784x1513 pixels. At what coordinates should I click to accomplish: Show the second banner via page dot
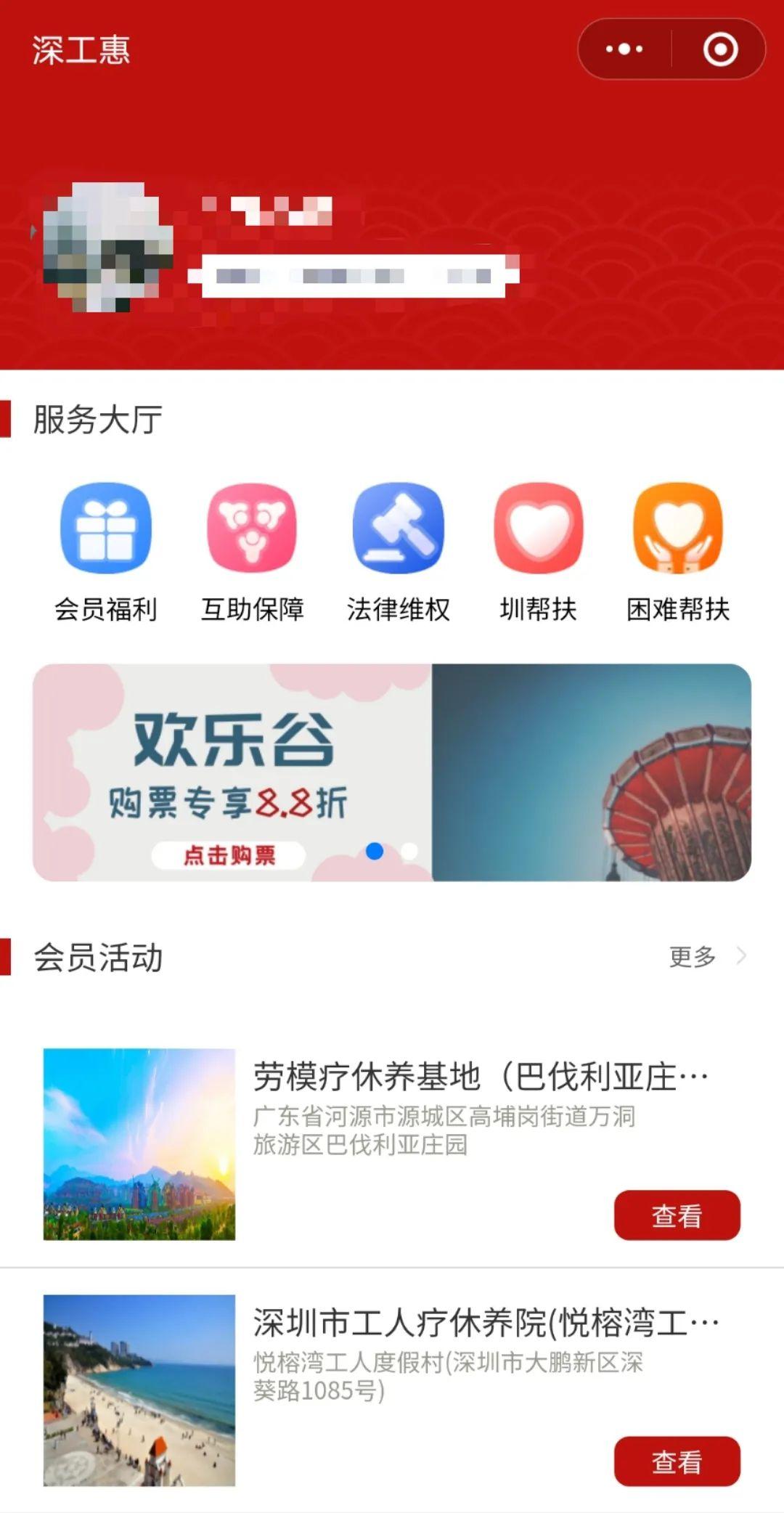click(x=409, y=851)
